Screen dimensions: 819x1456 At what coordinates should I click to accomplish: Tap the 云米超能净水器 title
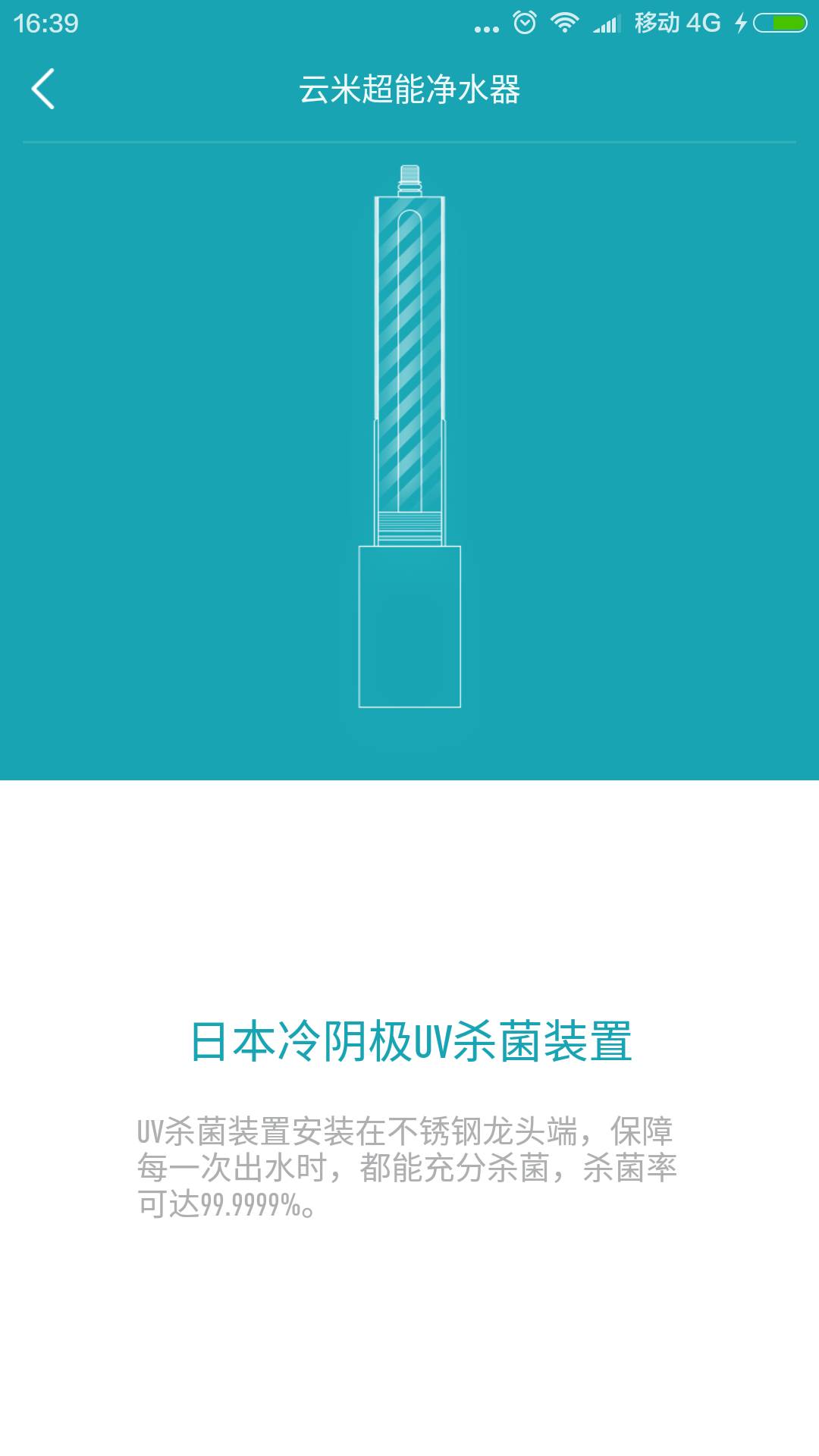[x=409, y=87]
